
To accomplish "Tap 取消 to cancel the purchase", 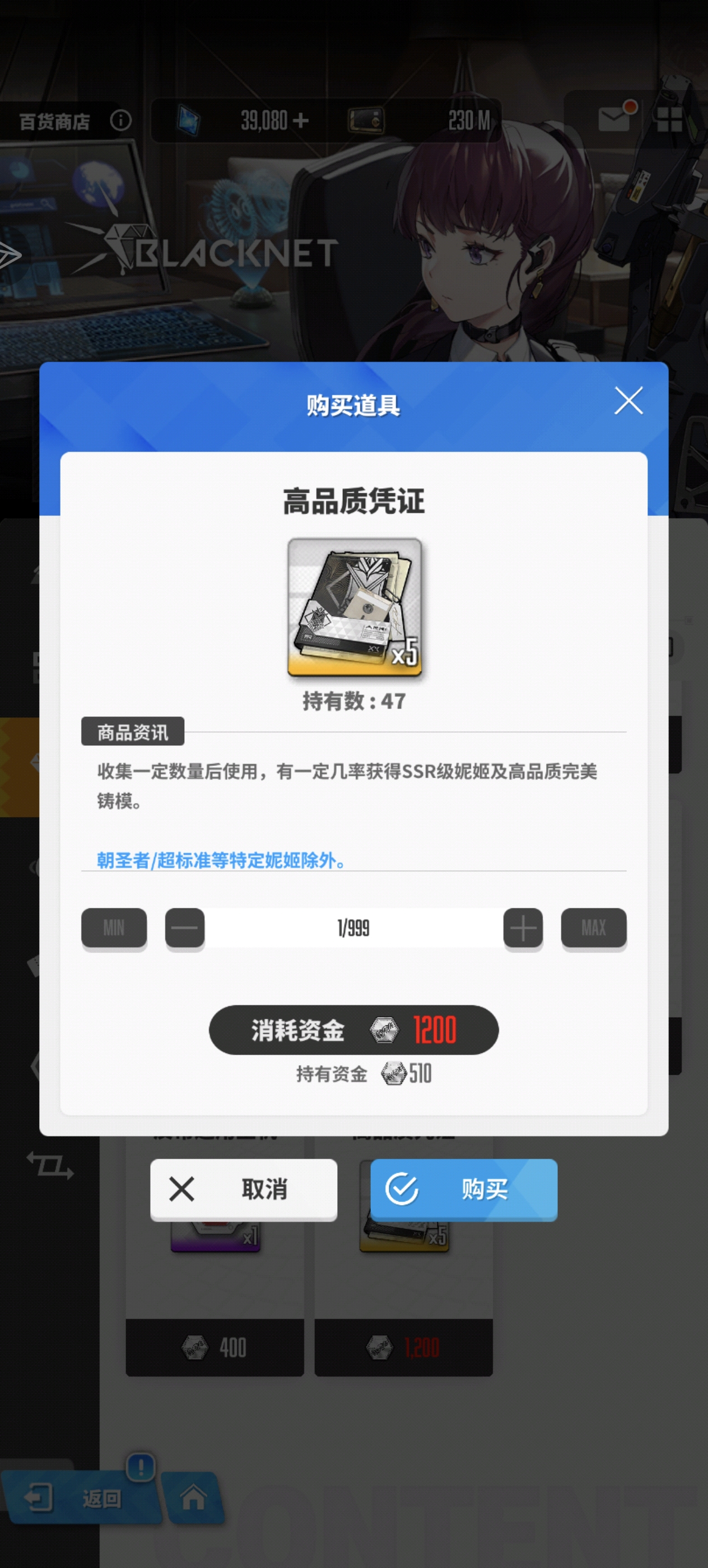I will click(x=244, y=1189).
